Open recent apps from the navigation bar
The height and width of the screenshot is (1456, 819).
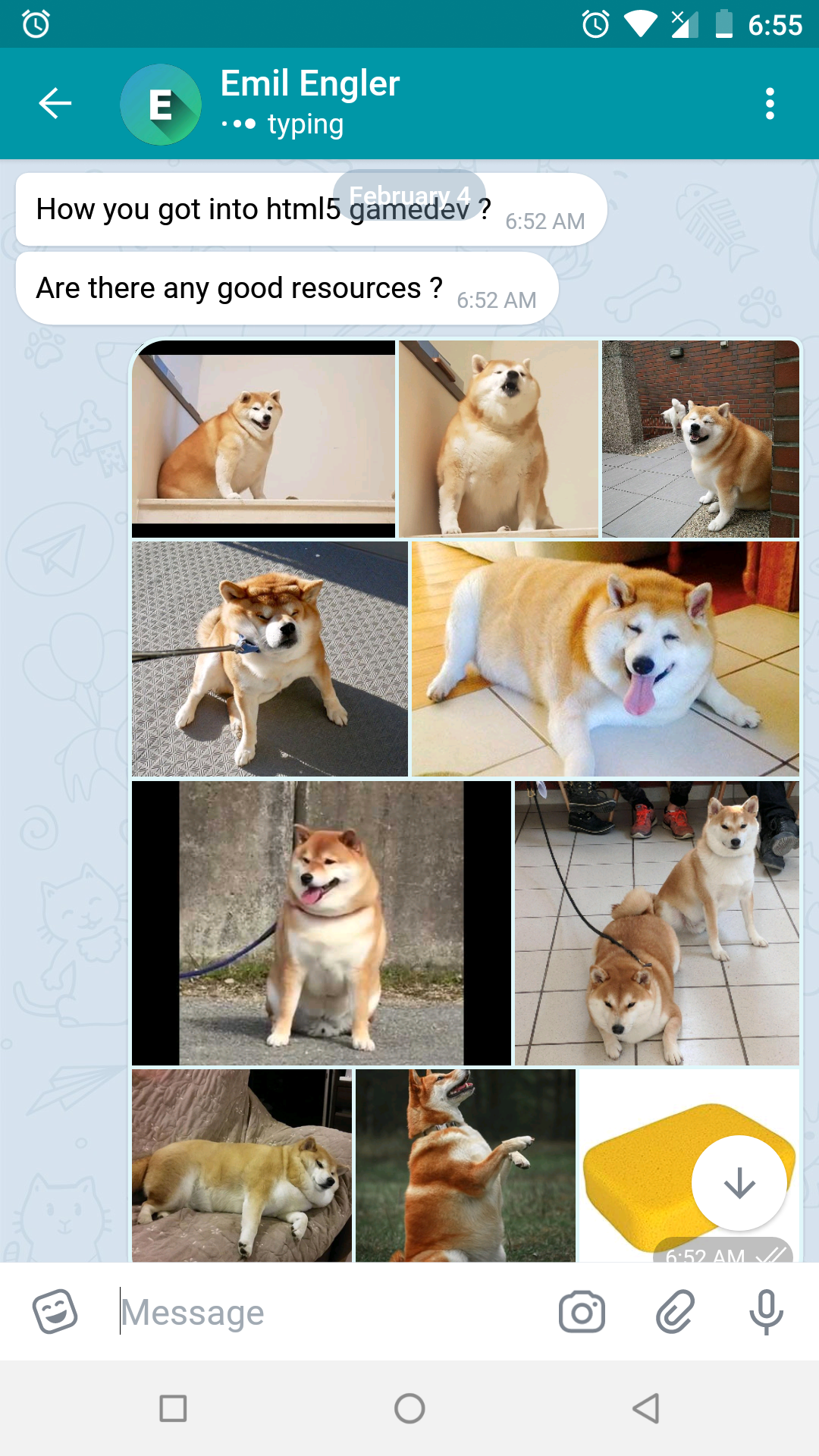173,1409
